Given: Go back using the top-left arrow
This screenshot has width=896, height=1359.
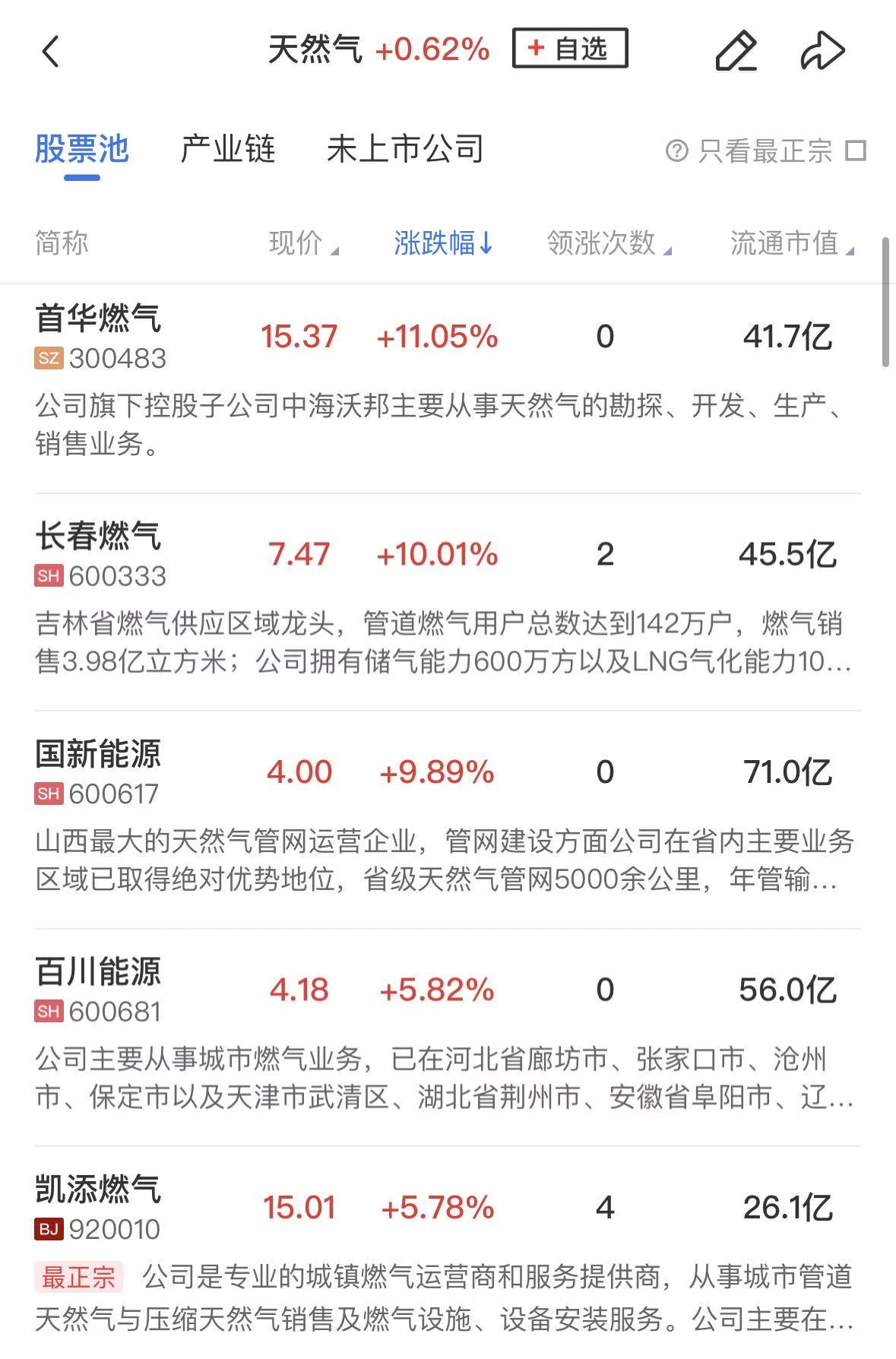Looking at the screenshot, I should click(51, 51).
